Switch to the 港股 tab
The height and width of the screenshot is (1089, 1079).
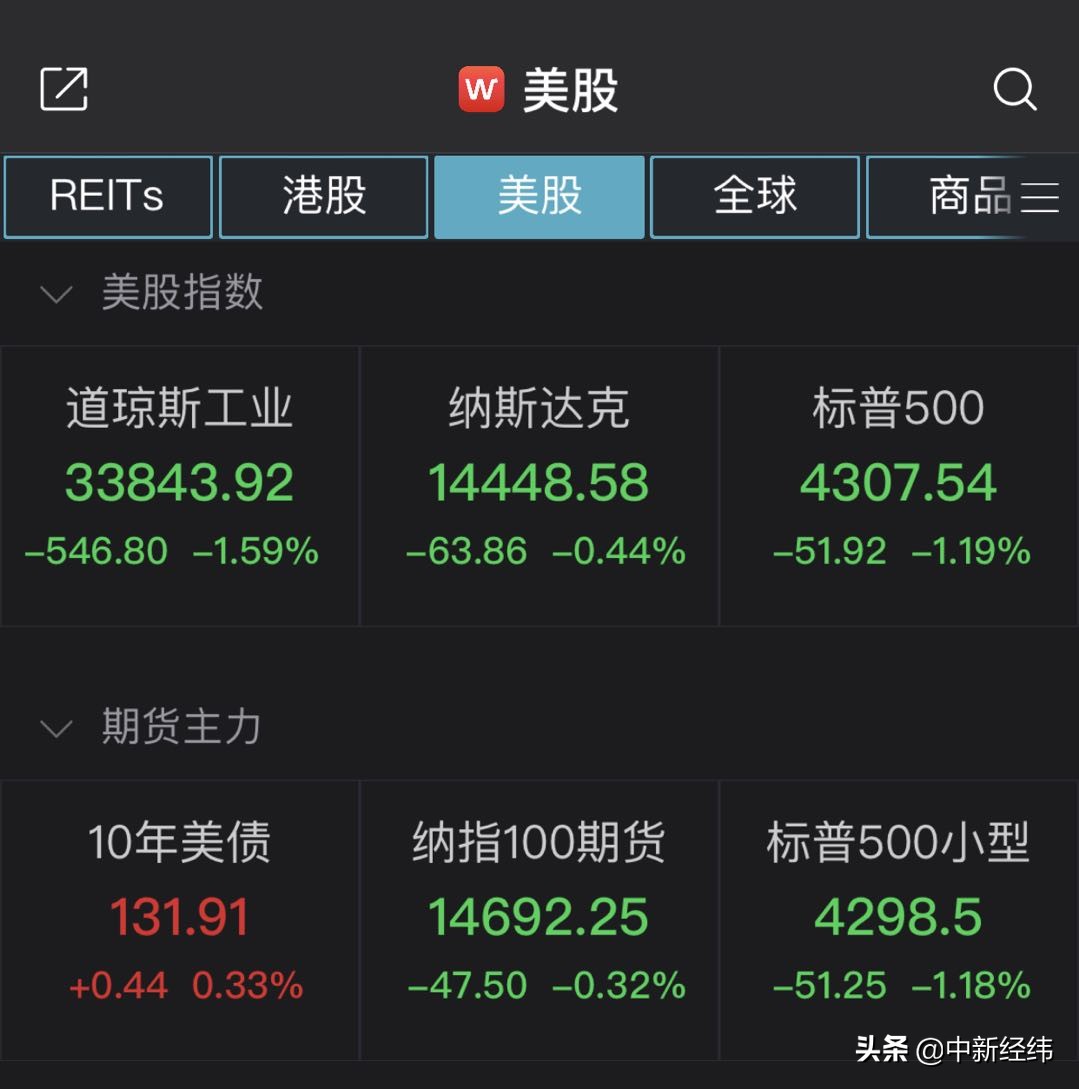tap(324, 196)
